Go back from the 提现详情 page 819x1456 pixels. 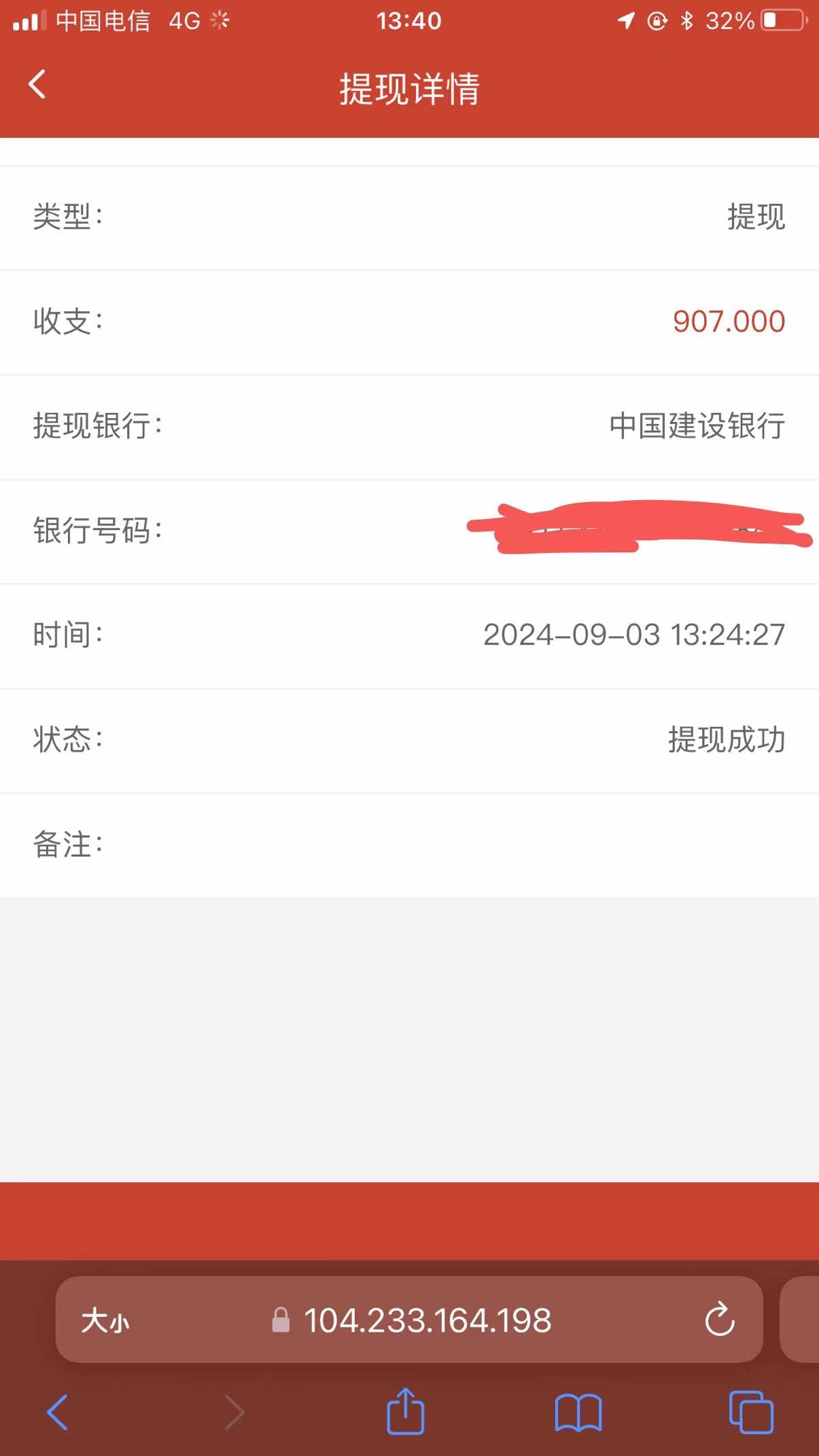(37, 86)
